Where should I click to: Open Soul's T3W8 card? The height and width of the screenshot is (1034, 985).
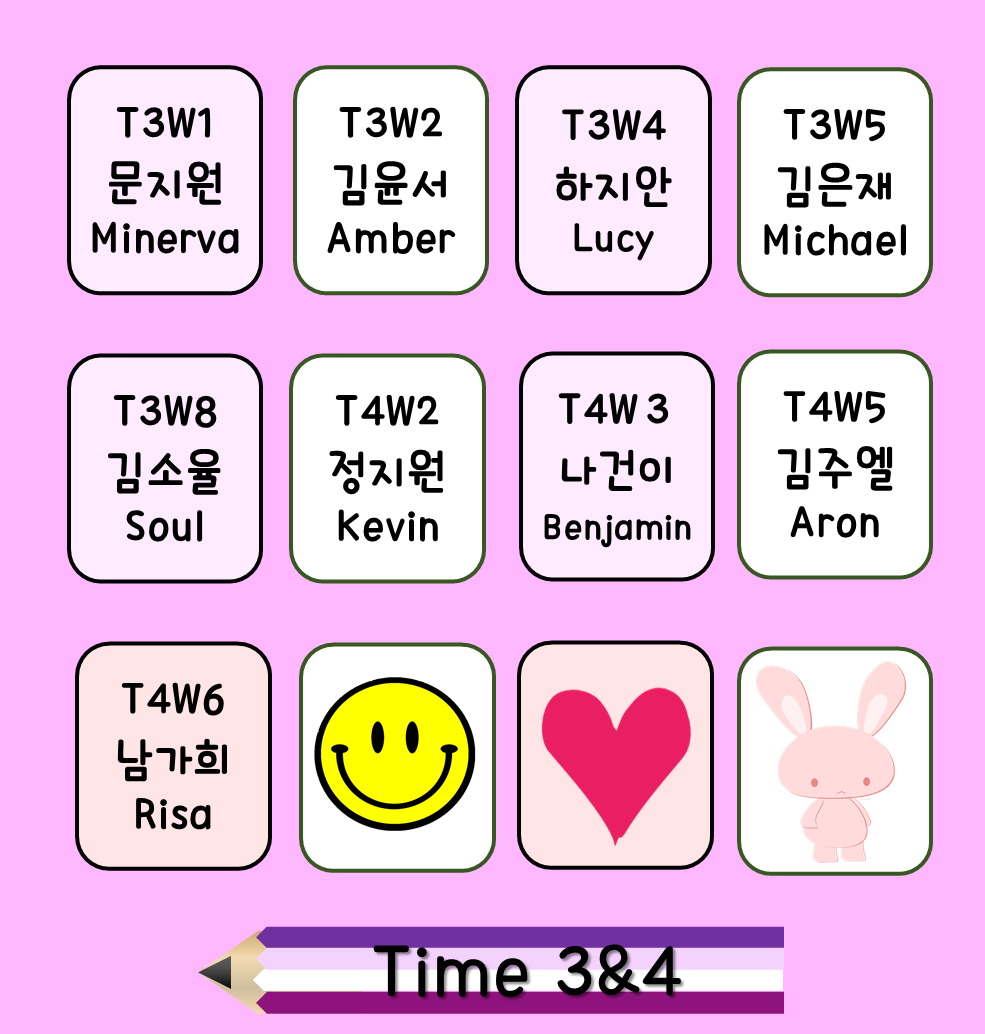click(x=165, y=468)
